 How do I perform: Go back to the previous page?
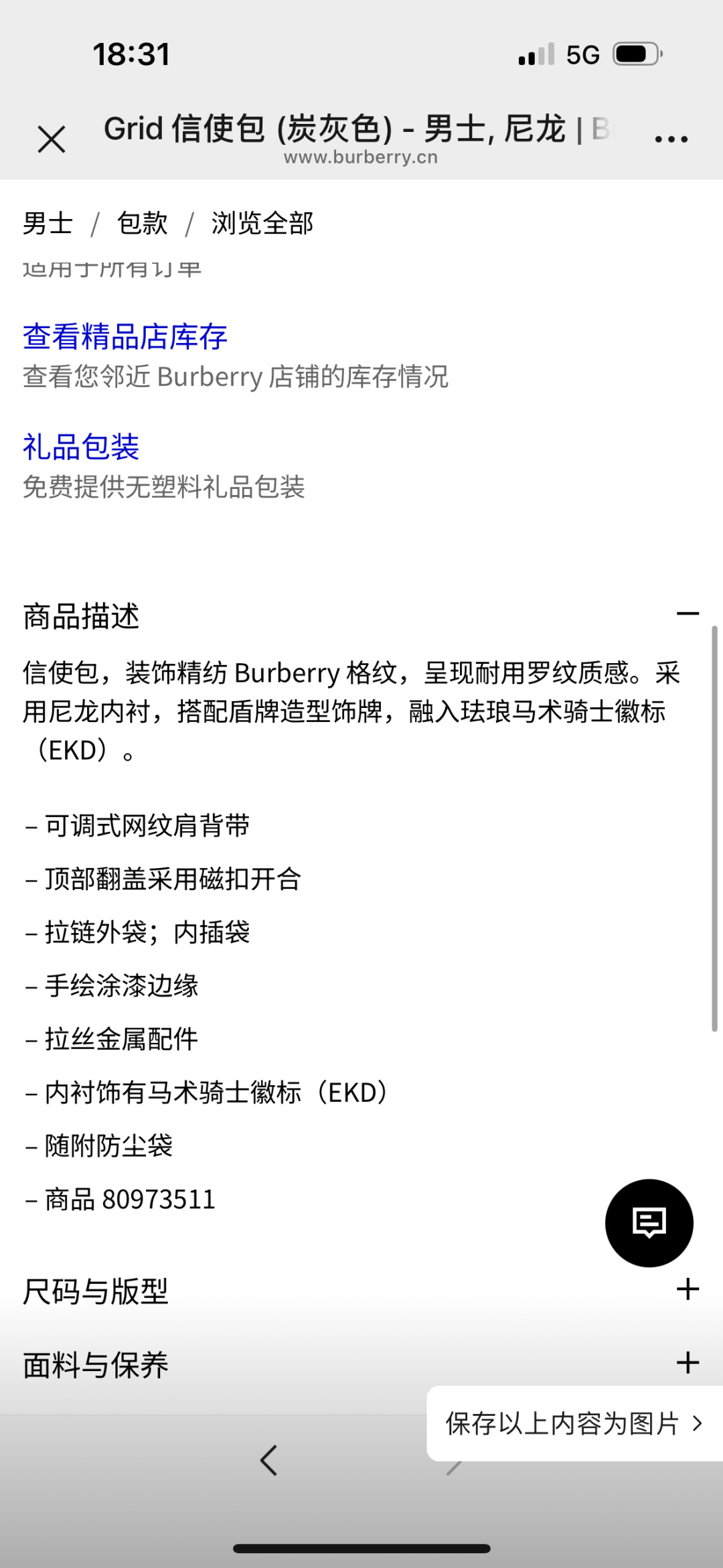click(269, 1461)
